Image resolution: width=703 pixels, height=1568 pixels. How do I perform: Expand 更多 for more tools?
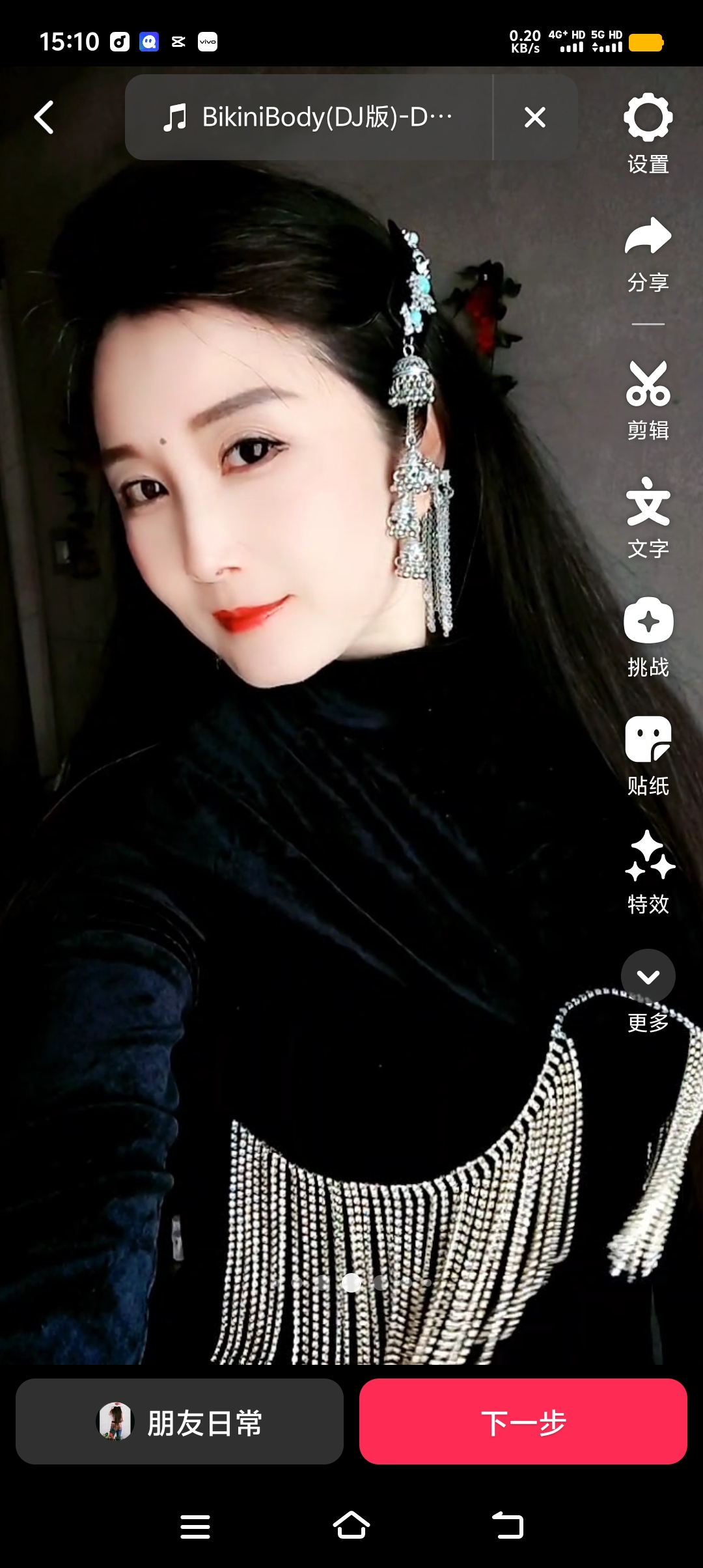click(x=648, y=990)
